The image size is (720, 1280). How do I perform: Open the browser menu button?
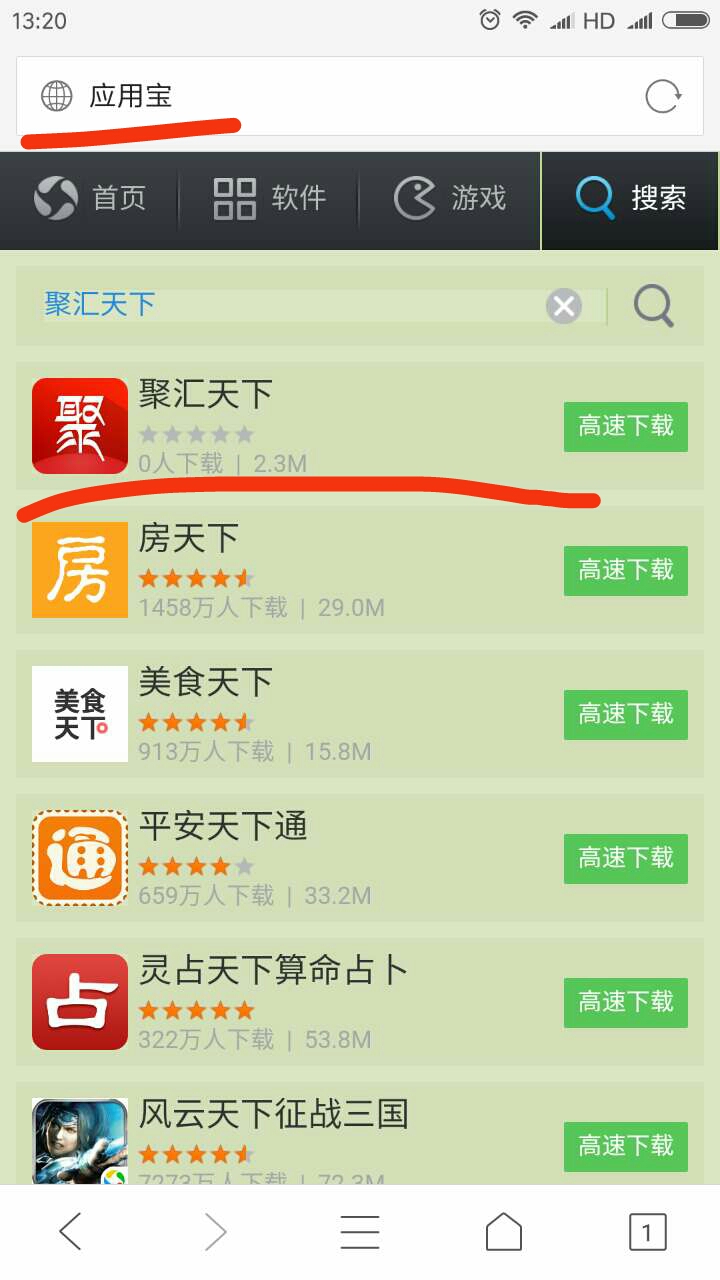[360, 1232]
